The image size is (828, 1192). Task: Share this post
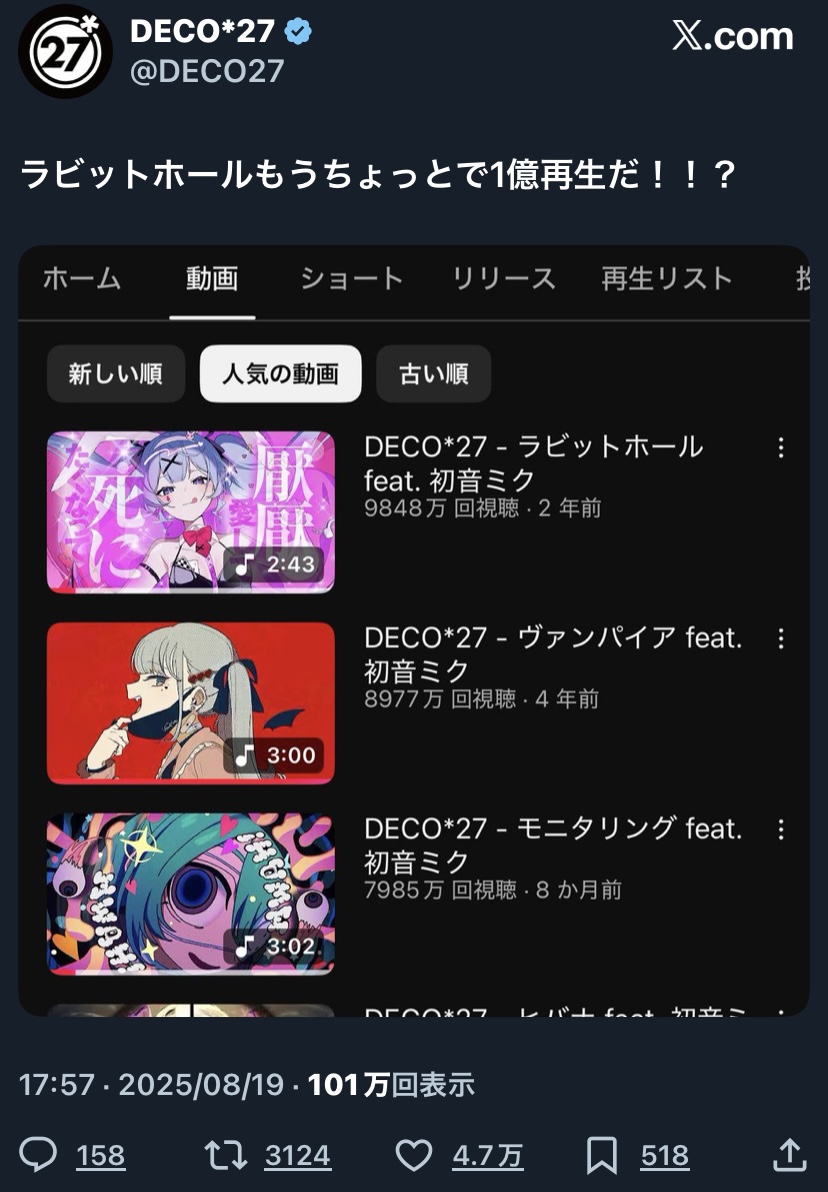tap(790, 1156)
